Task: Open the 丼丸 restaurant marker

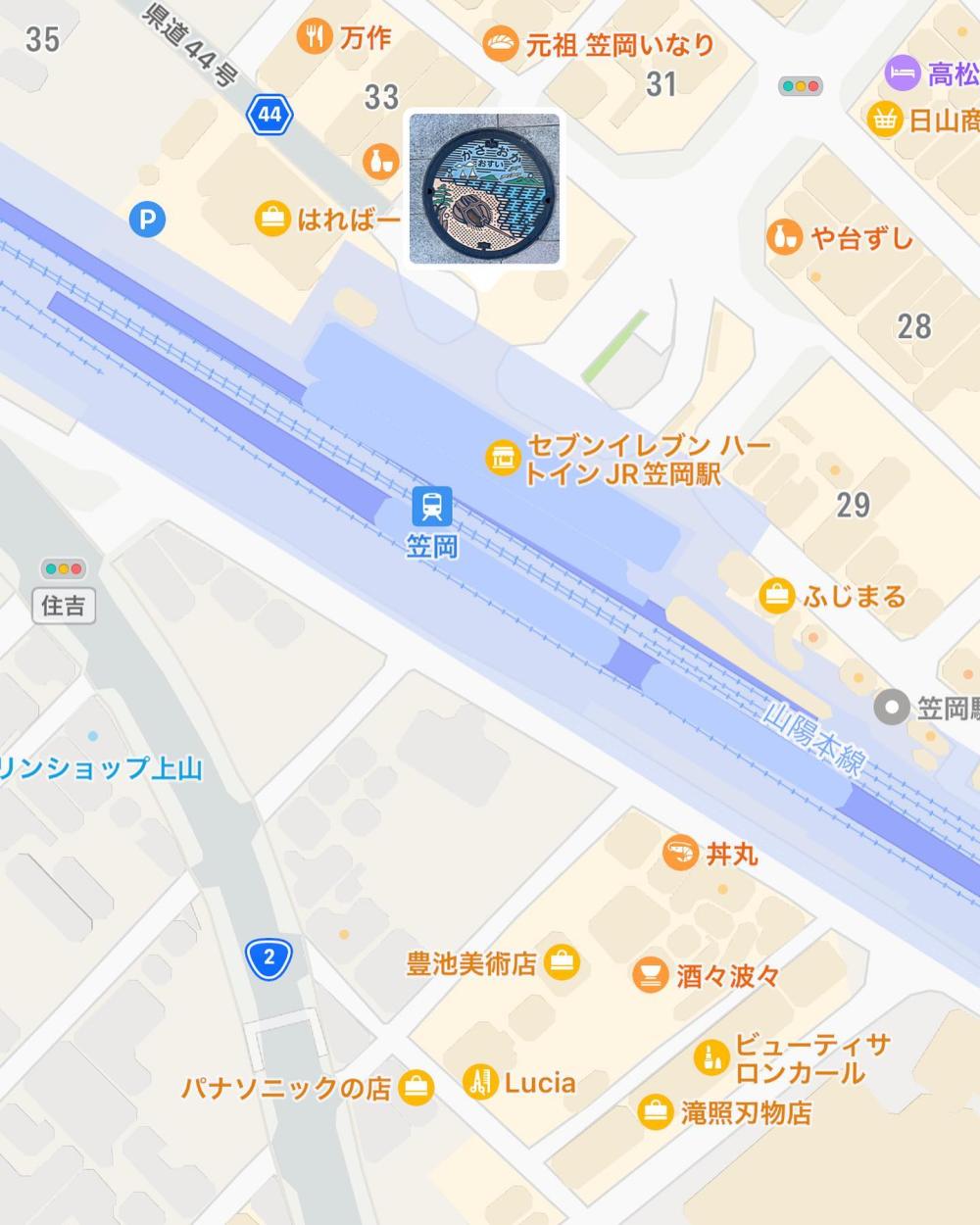Action: click(x=679, y=855)
